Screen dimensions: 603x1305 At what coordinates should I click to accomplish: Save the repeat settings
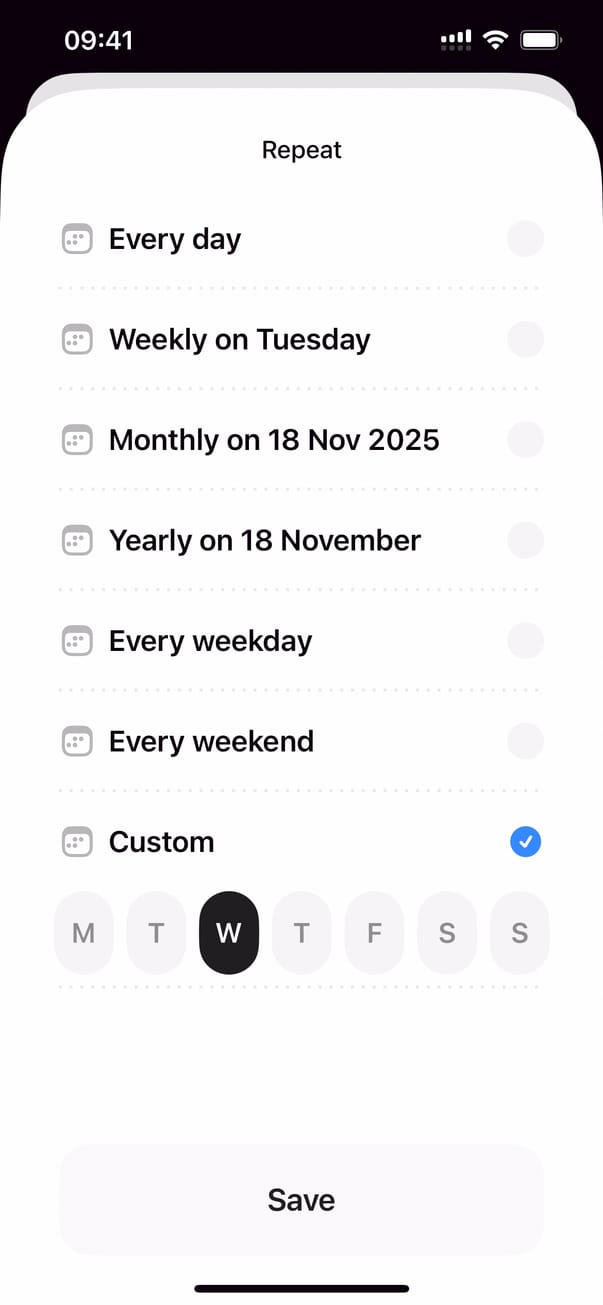click(x=301, y=1199)
